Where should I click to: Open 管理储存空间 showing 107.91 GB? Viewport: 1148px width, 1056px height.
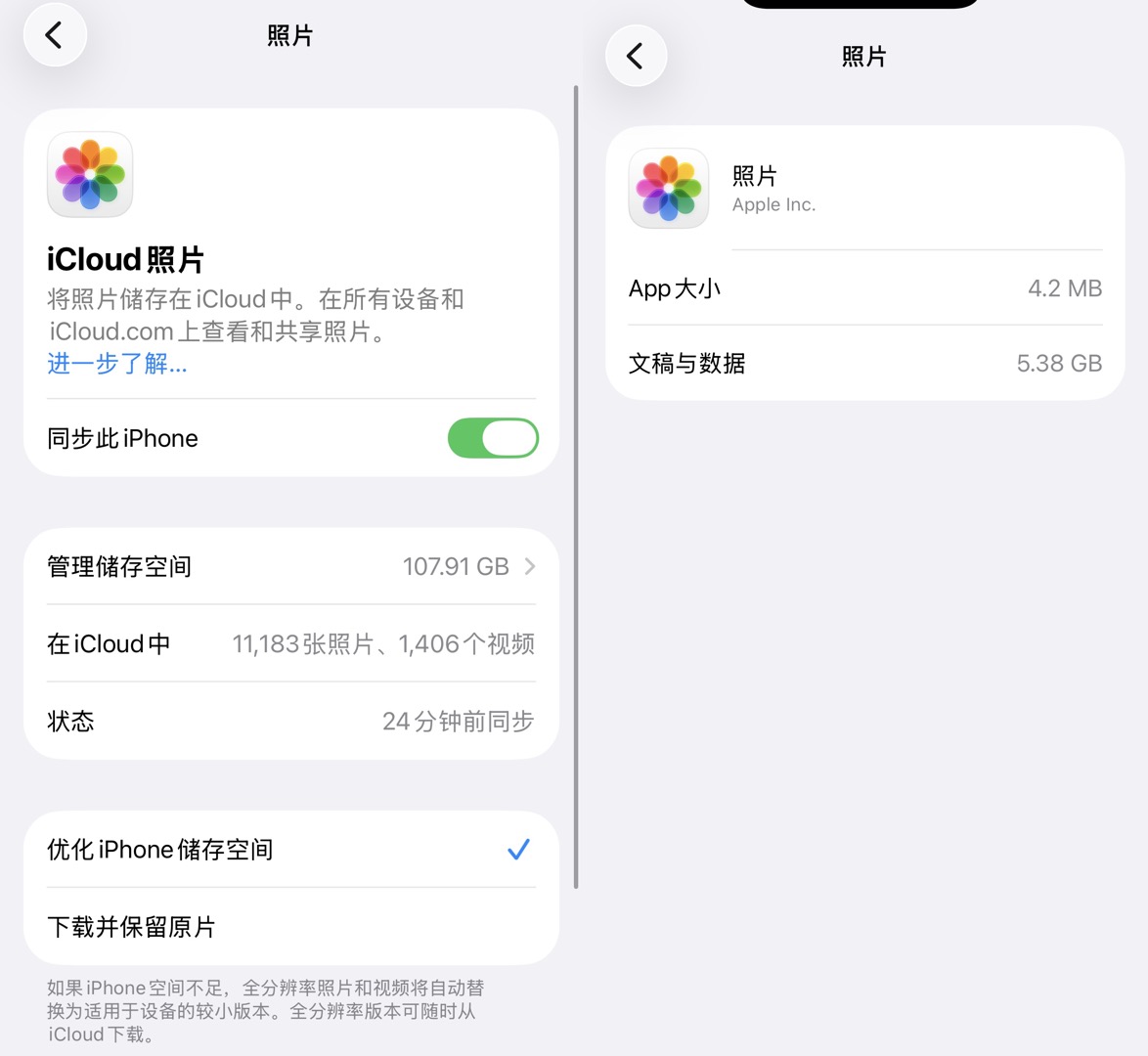(290, 566)
